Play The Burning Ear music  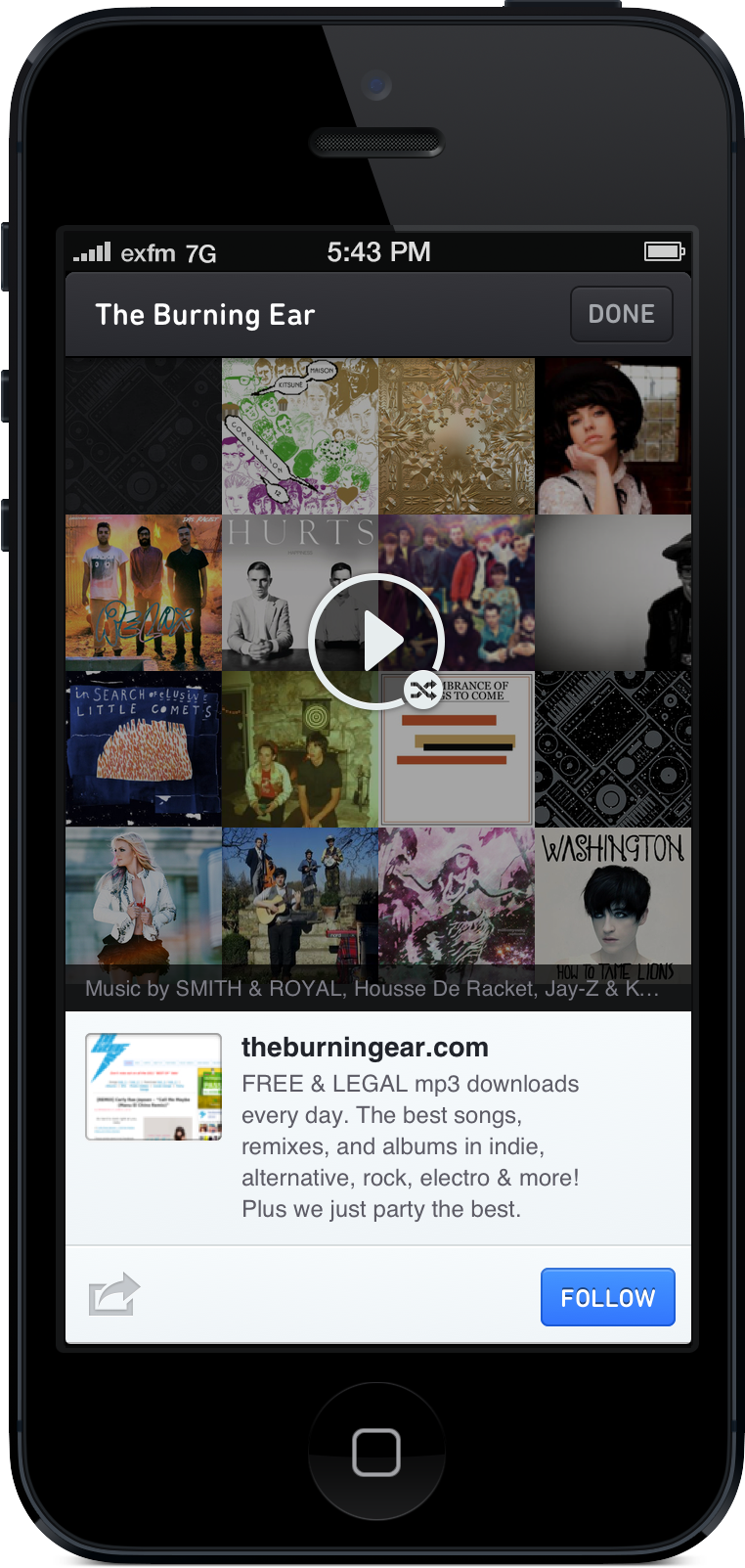click(376, 642)
